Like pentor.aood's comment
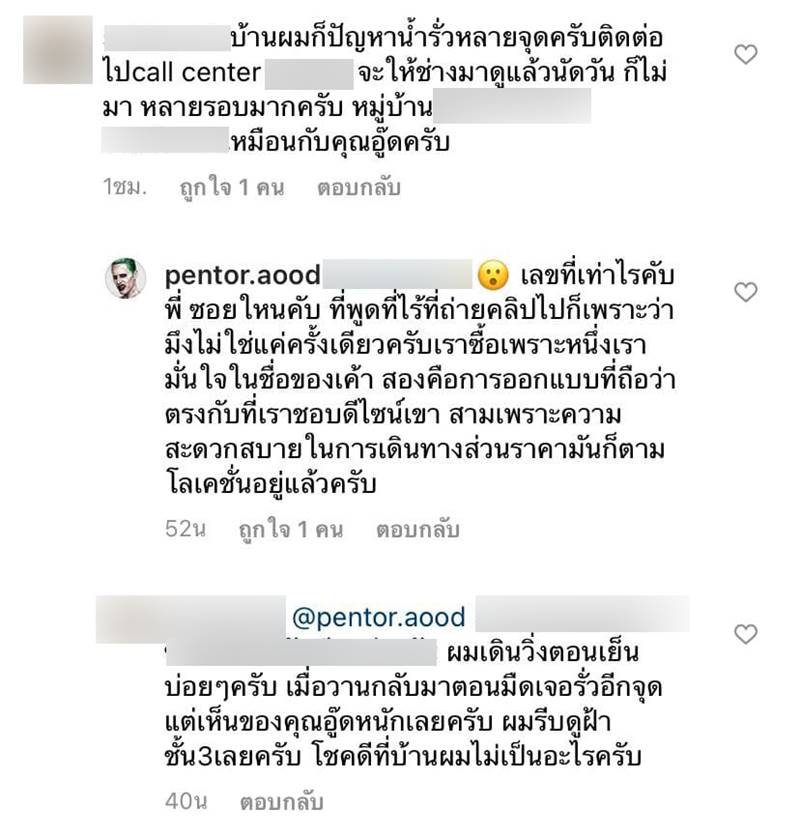This screenshot has height=836, width=800. (x=746, y=292)
